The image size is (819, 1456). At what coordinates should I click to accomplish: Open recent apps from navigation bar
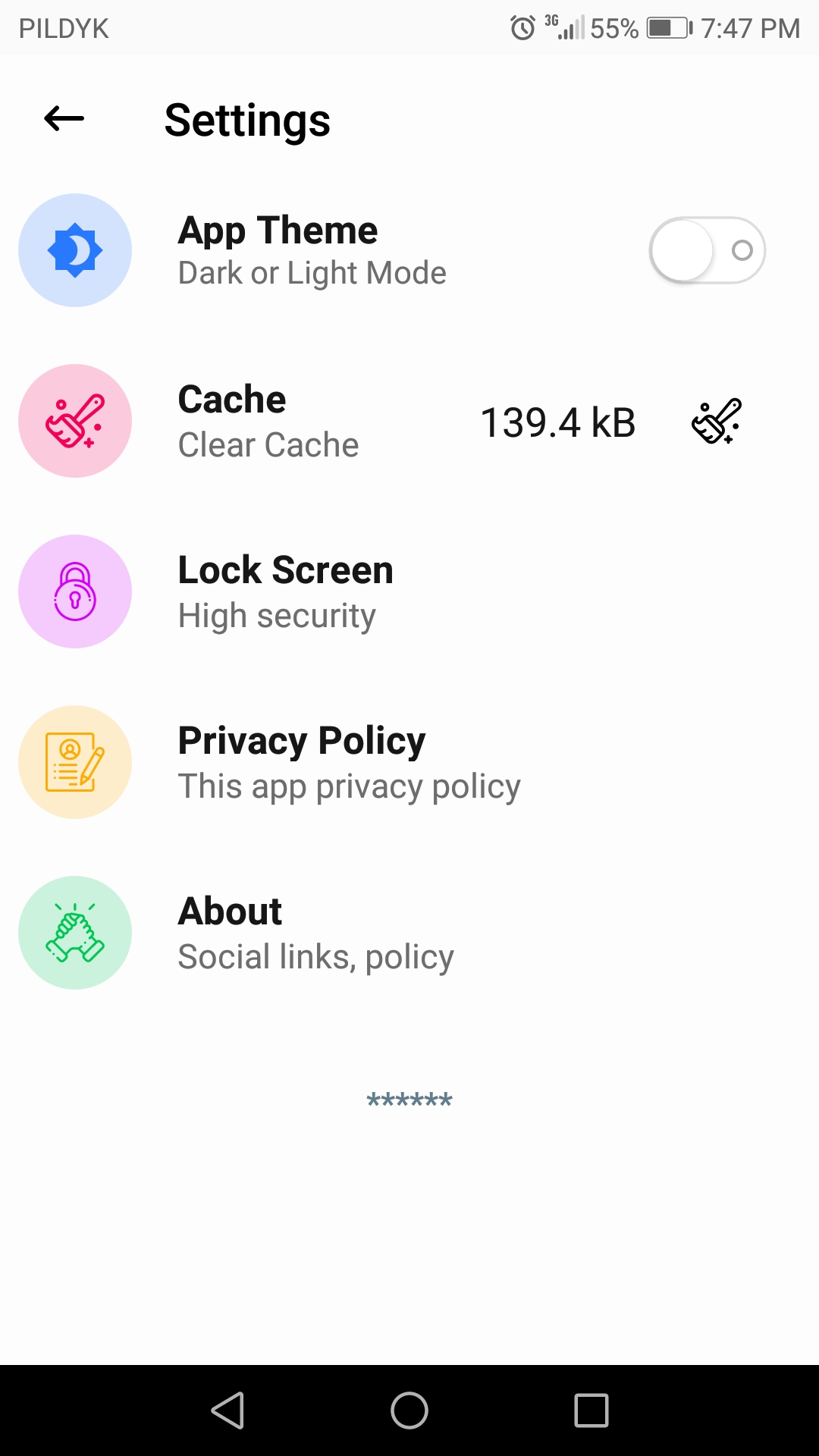click(591, 1410)
